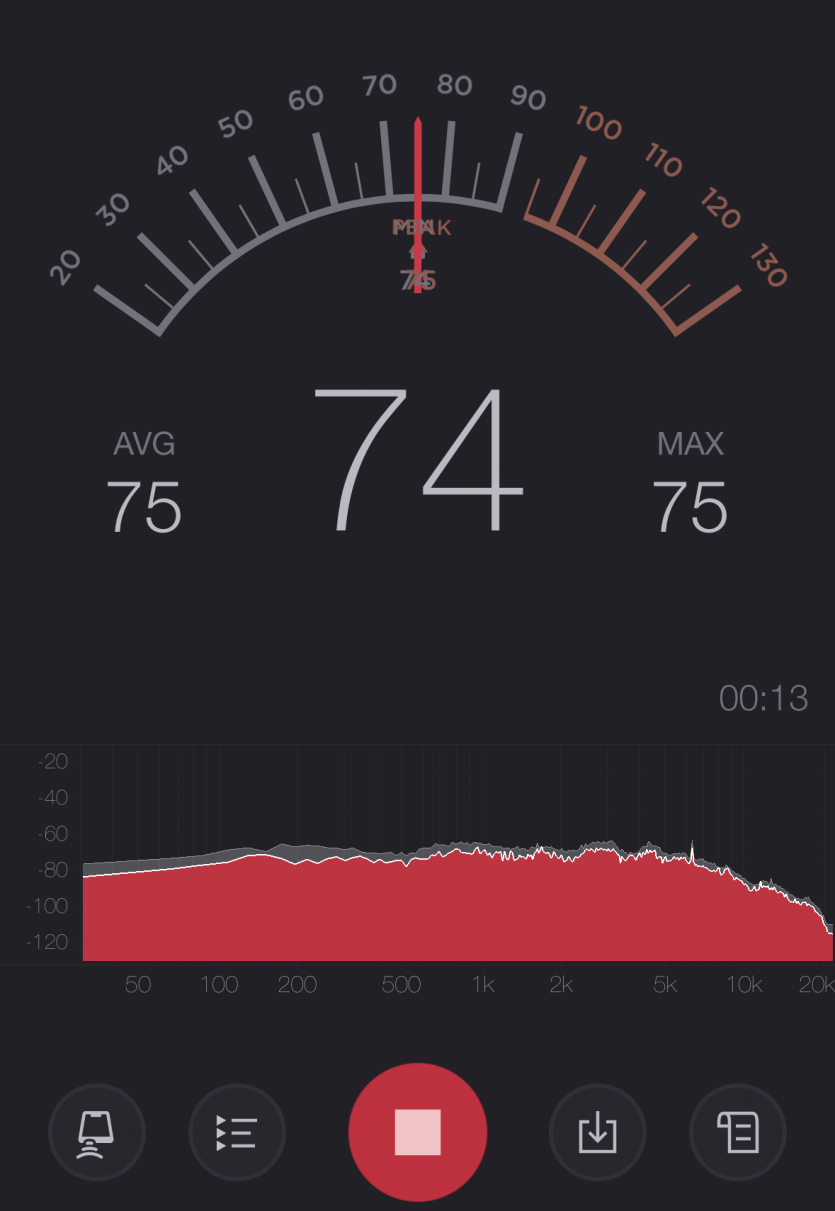Stop the sound level recording
Image resolution: width=835 pixels, height=1211 pixels.
(x=417, y=1132)
